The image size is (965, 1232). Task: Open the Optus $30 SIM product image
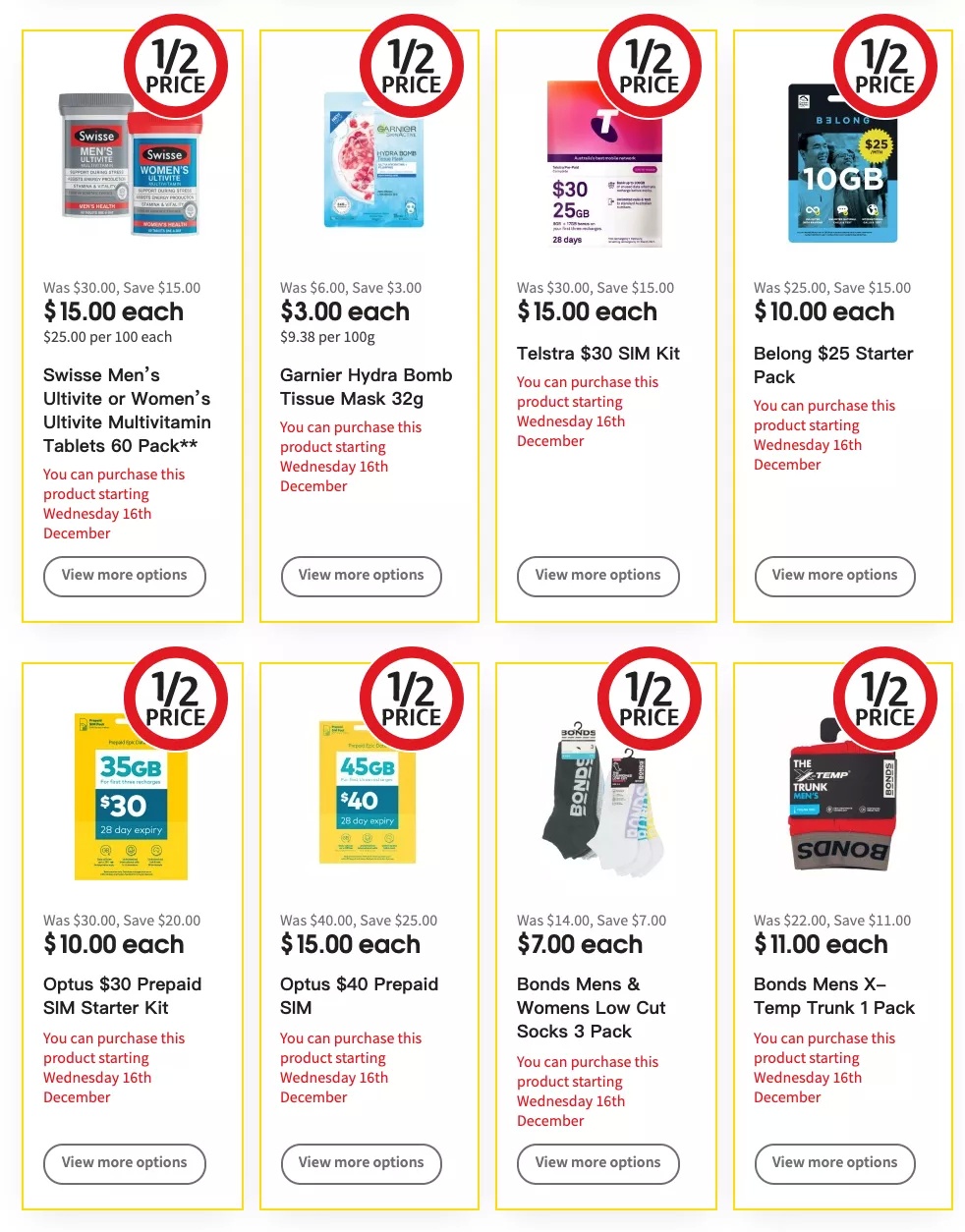130,798
